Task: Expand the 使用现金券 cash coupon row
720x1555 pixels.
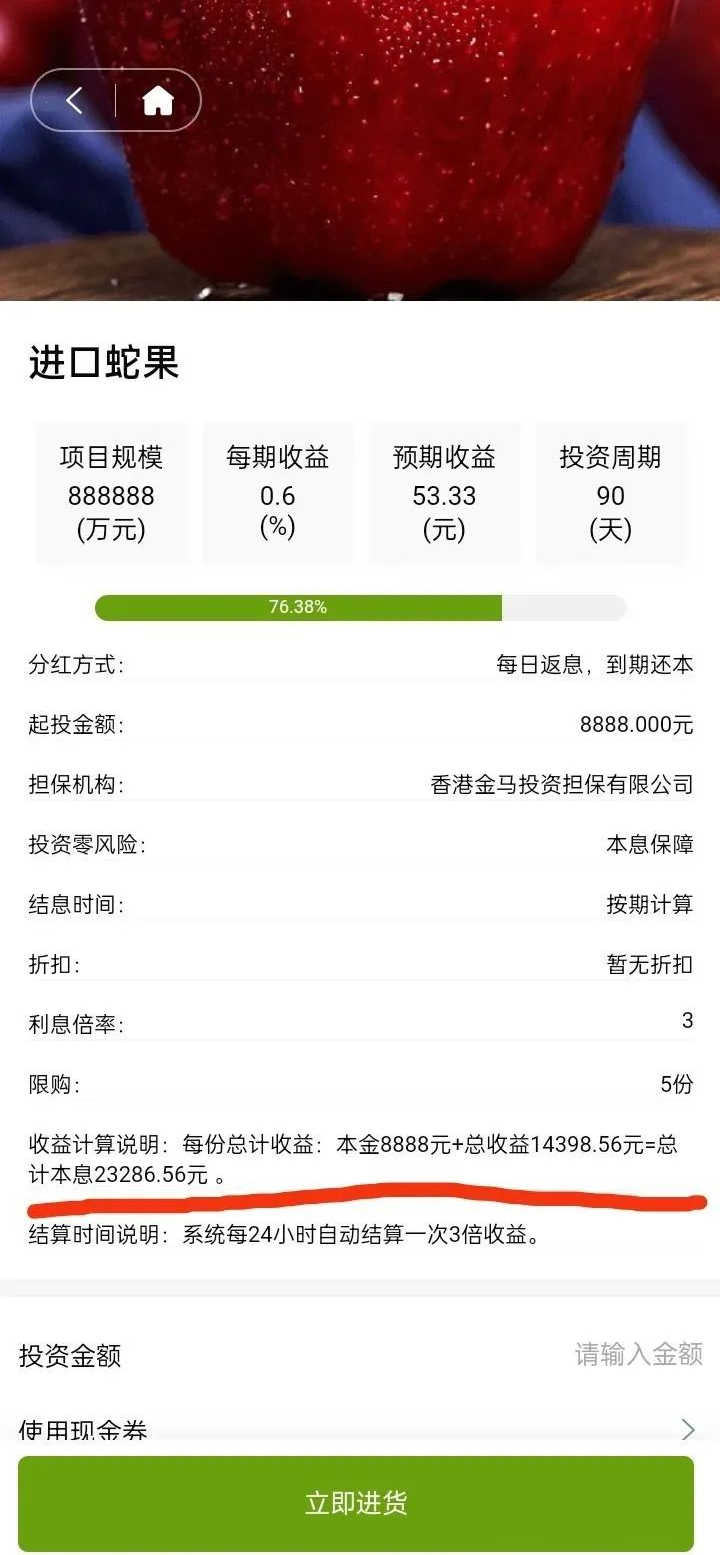Action: (x=360, y=1428)
